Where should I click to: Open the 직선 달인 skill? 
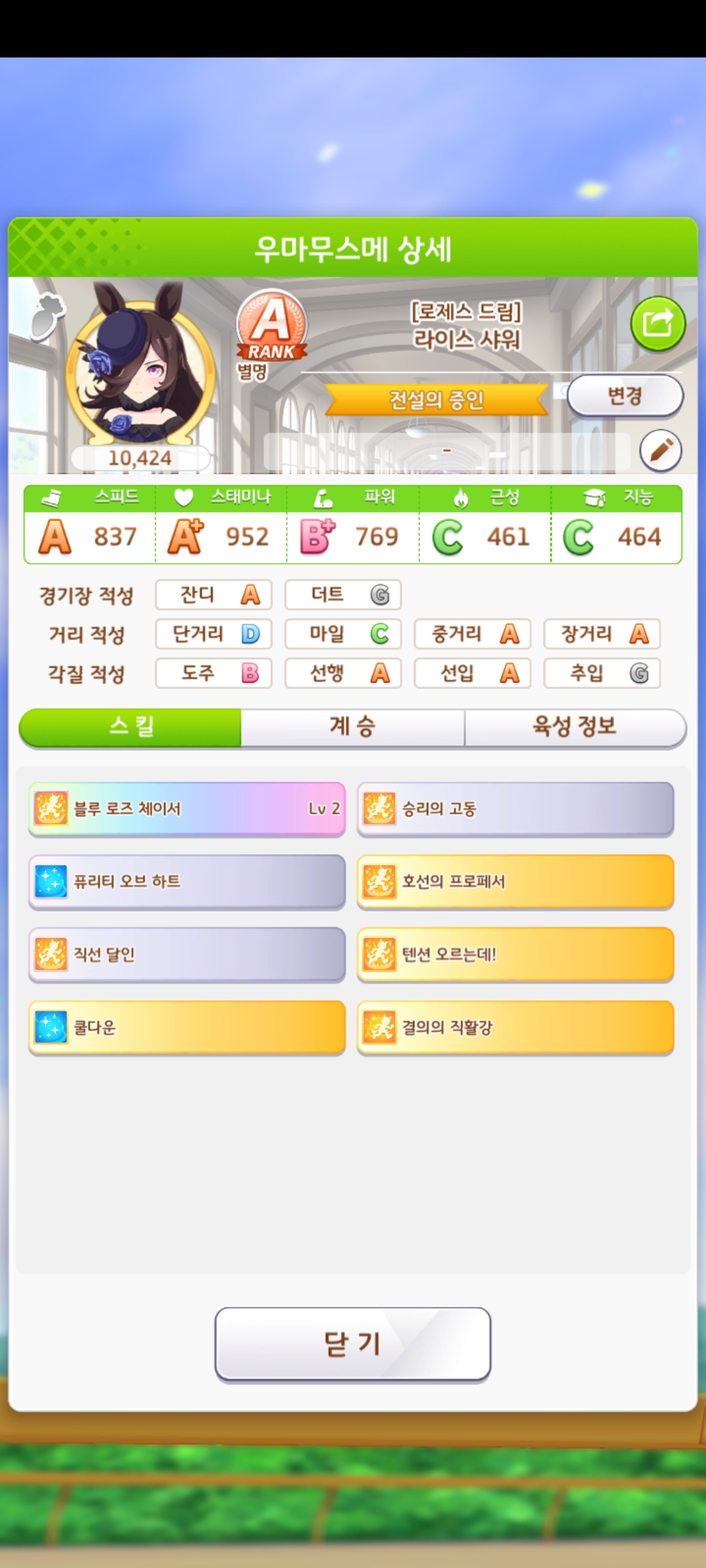pyautogui.click(x=187, y=955)
